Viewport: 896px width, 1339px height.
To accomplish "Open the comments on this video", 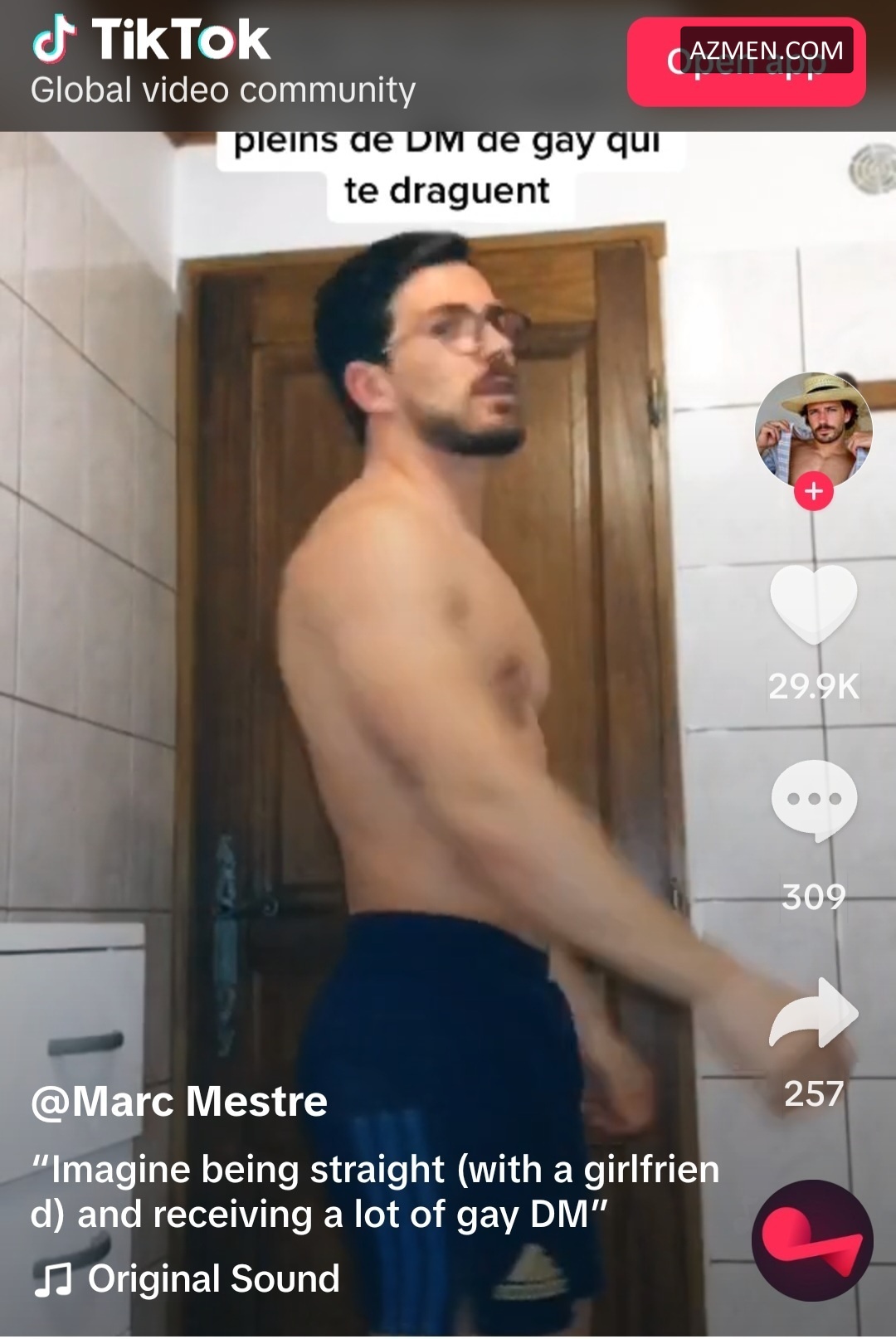I will [x=813, y=800].
